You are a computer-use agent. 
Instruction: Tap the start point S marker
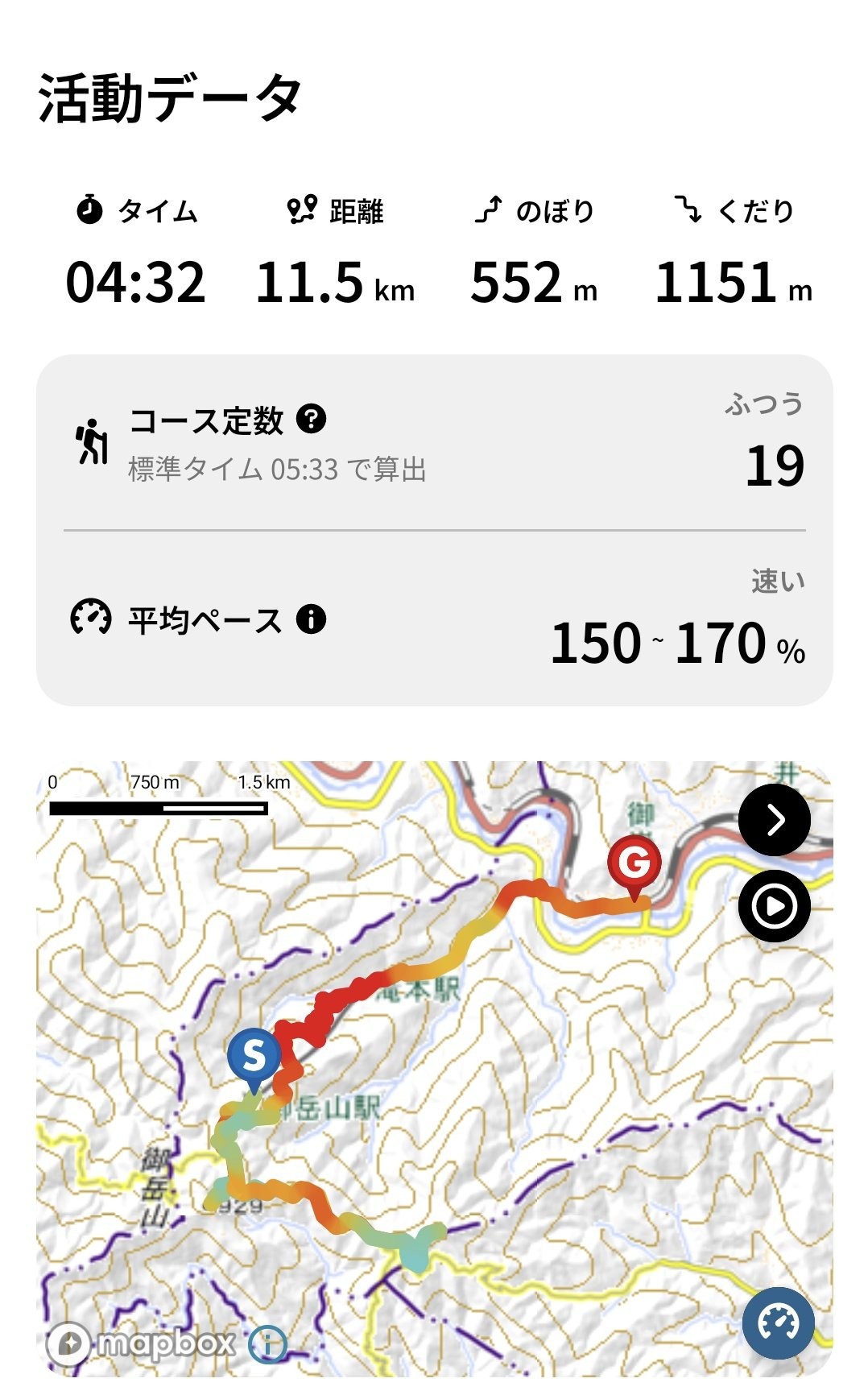click(x=254, y=1055)
